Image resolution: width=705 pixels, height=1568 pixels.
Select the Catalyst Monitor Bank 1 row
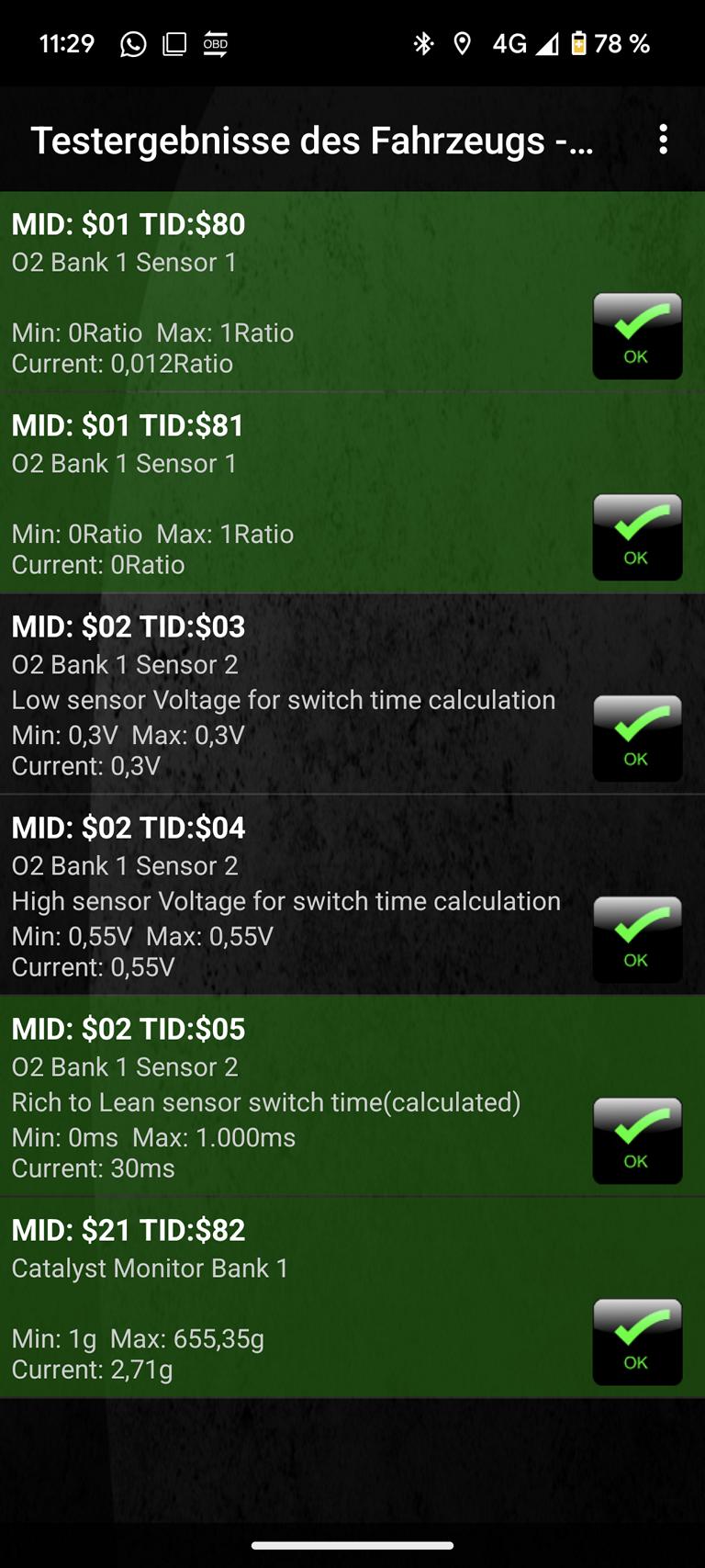coord(352,1298)
